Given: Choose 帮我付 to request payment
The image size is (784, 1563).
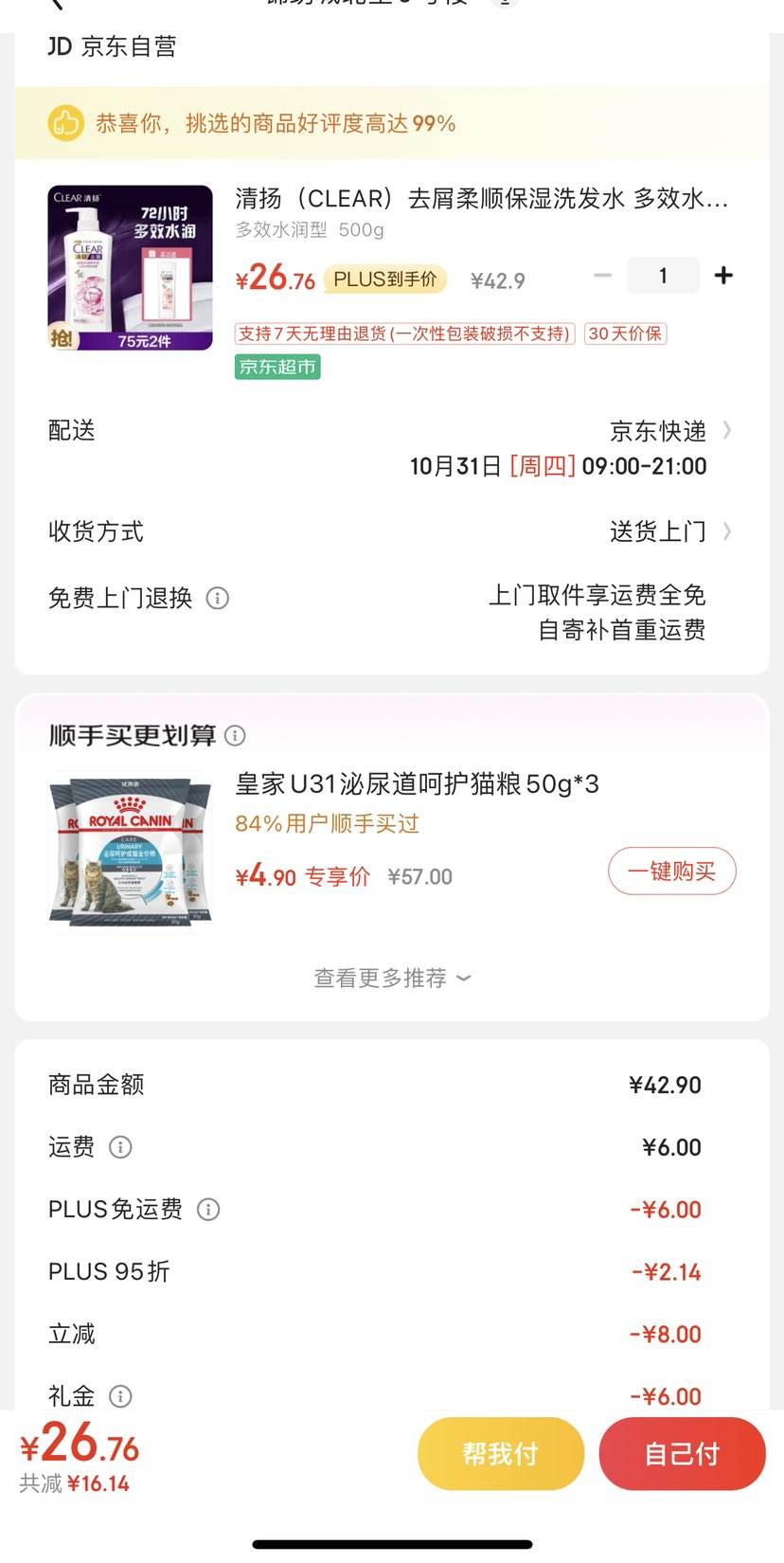Looking at the screenshot, I should click(x=501, y=1454).
